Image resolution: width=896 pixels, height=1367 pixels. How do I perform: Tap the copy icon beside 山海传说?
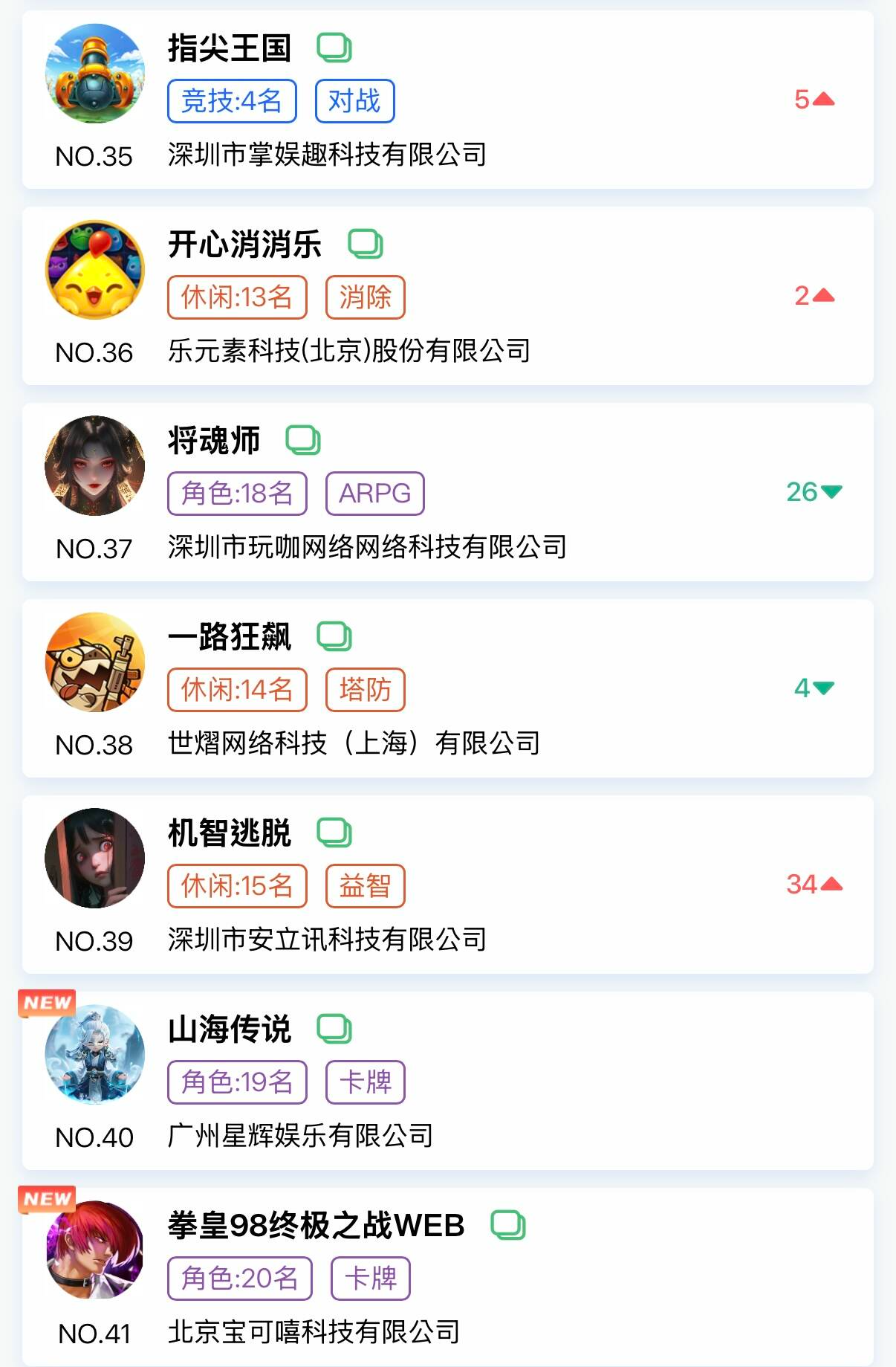[334, 1029]
